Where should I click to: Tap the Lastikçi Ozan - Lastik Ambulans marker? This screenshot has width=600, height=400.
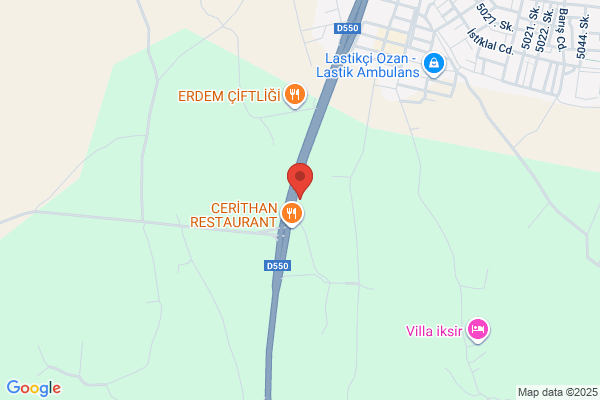coord(434,64)
